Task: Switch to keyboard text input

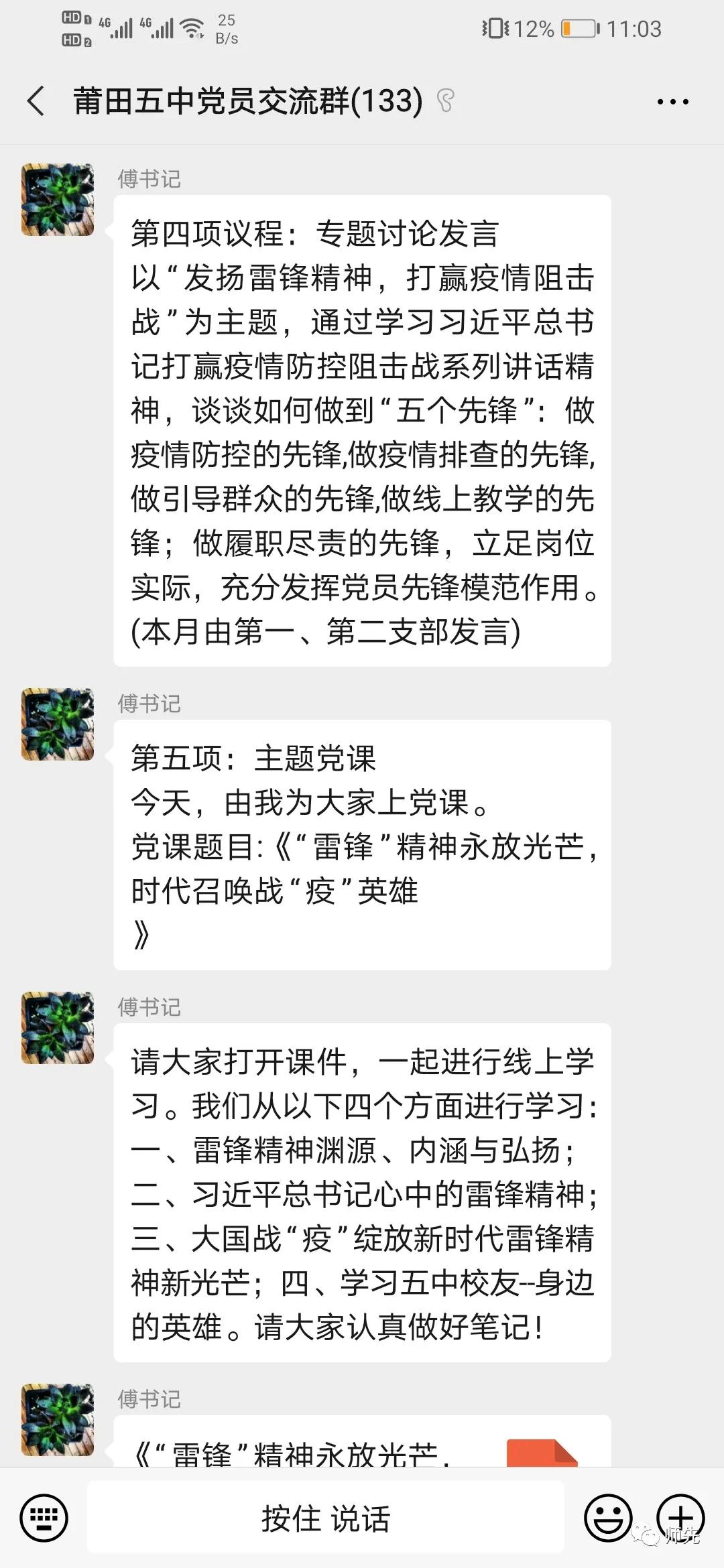Action: pos(44,1517)
